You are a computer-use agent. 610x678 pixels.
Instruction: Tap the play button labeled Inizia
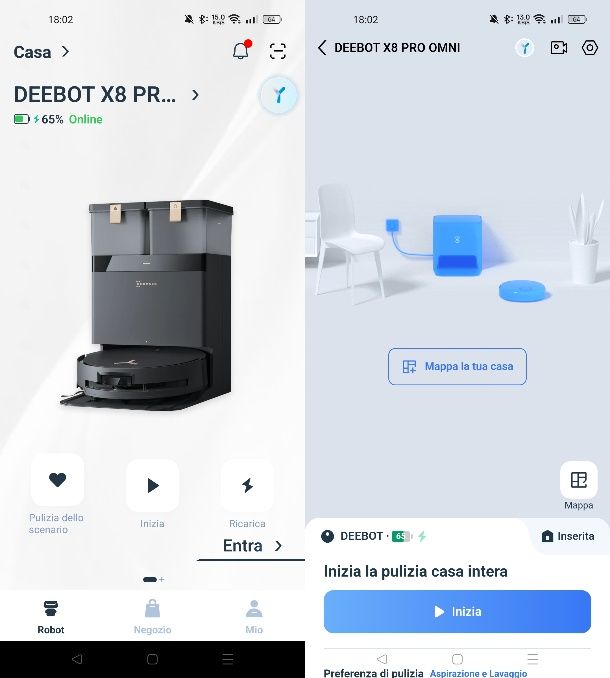pyautogui.click(x=152, y=485)
